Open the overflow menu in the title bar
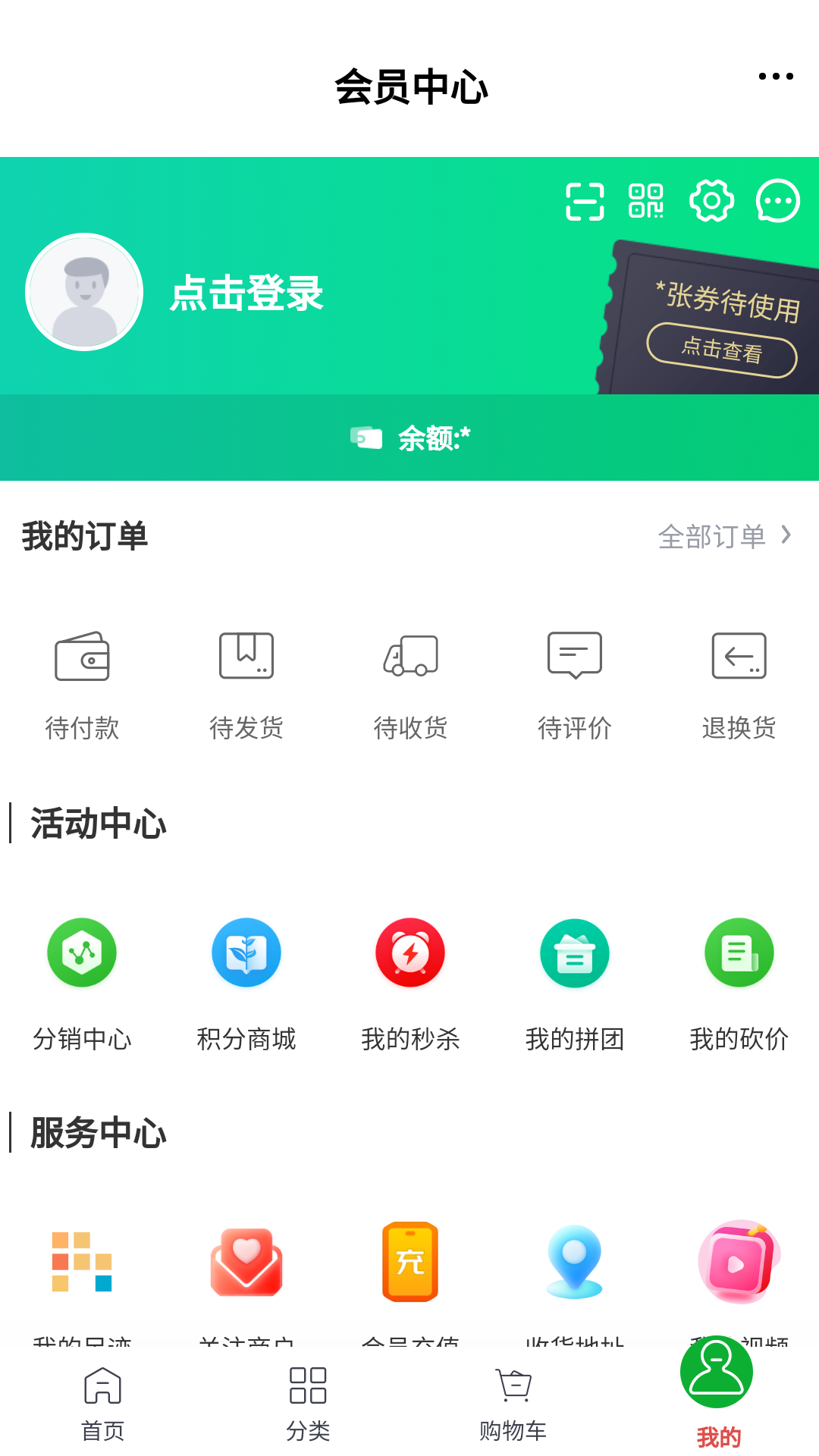Viewport: 819px width, 1456px height. (x=775, y=76)
